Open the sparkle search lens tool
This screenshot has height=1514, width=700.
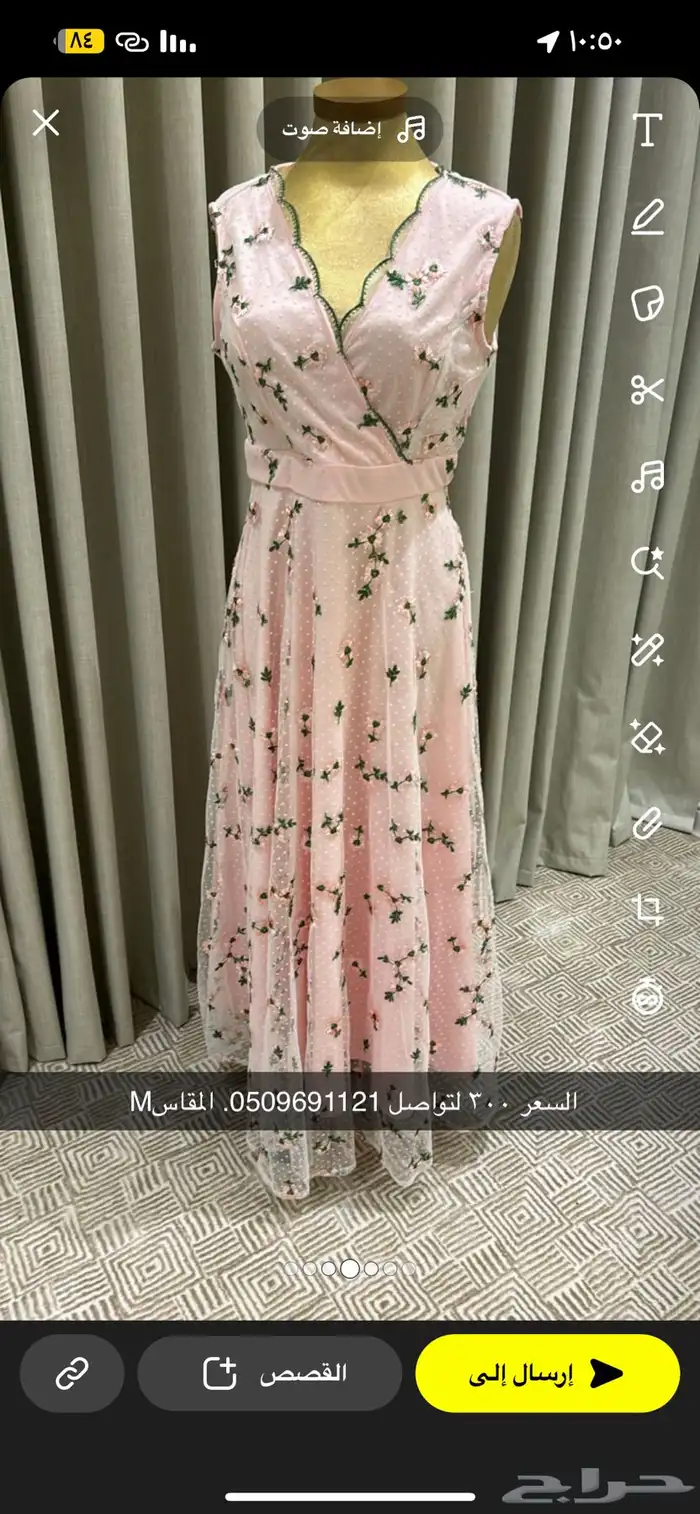(648, 563)
